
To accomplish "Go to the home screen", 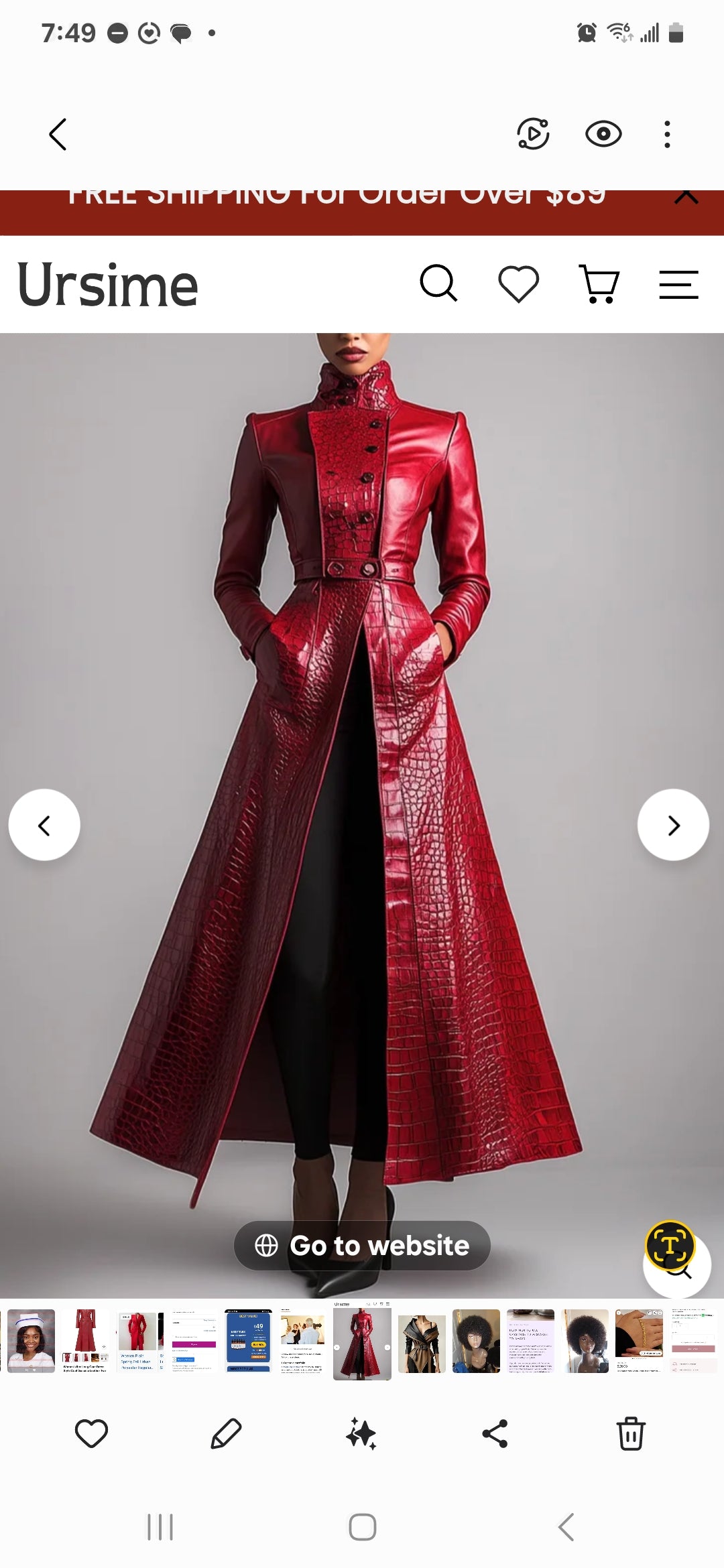I will coord(362,1527).
